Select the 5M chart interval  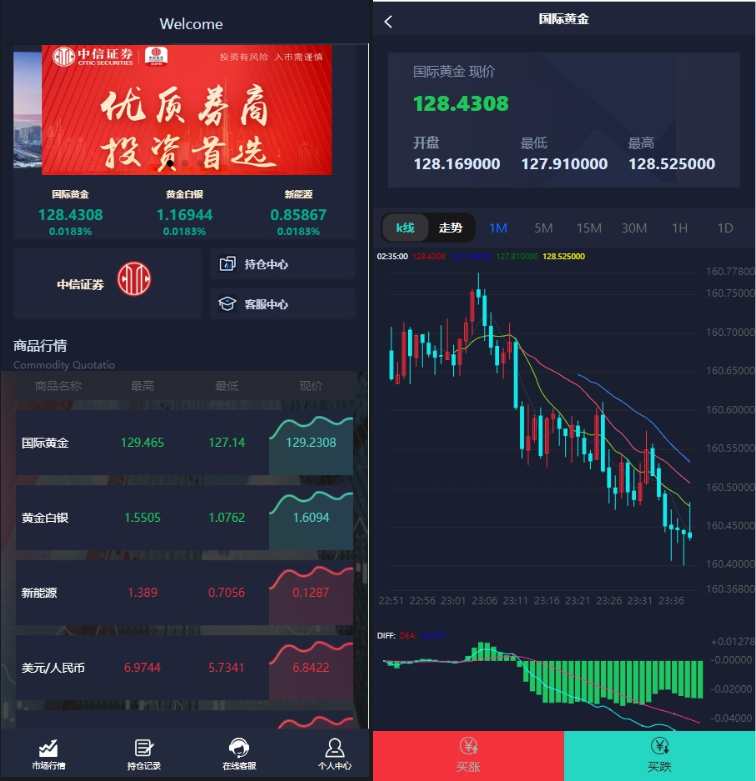click(543, 228)
